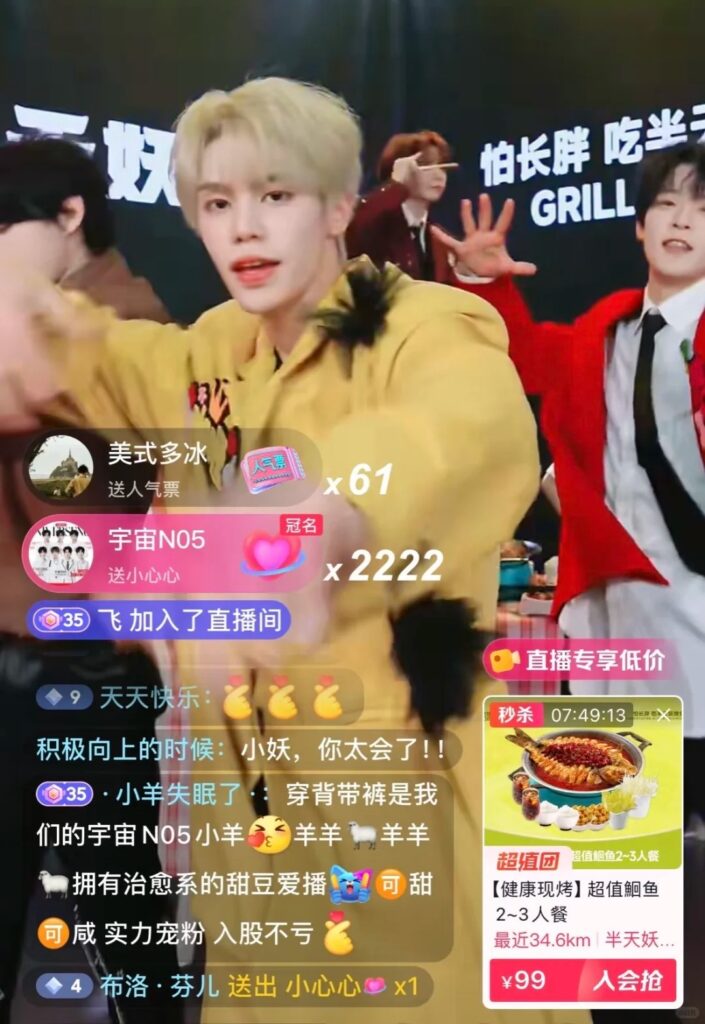The image size is (705, 1024).
Task: Tap 布洛·芬儿's 小心心 gift message
Action: (x=238, y=986)
